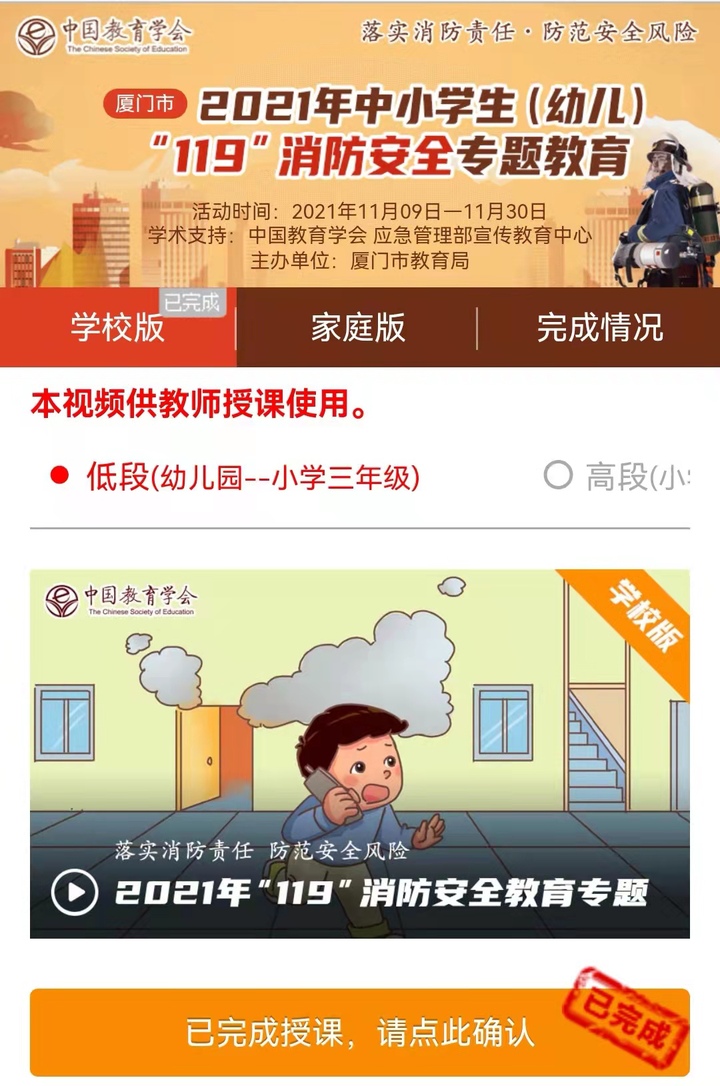Tap 已完成授课，请点此确认 button
720x1086 pixels.
tap(359, 1032)
